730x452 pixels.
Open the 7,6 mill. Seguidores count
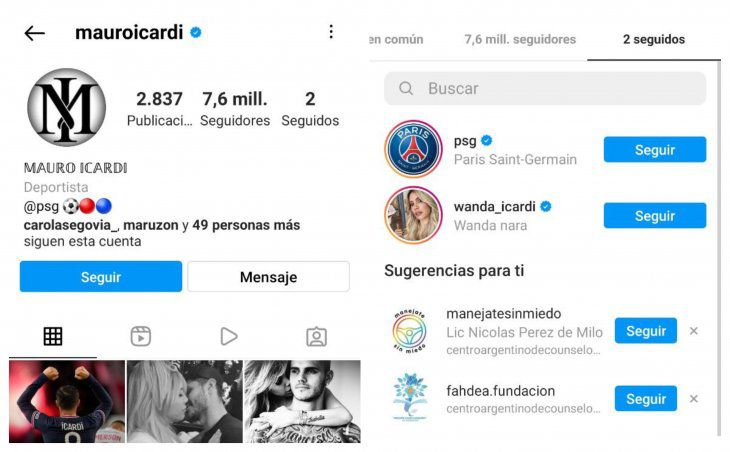tap(234, 109)
